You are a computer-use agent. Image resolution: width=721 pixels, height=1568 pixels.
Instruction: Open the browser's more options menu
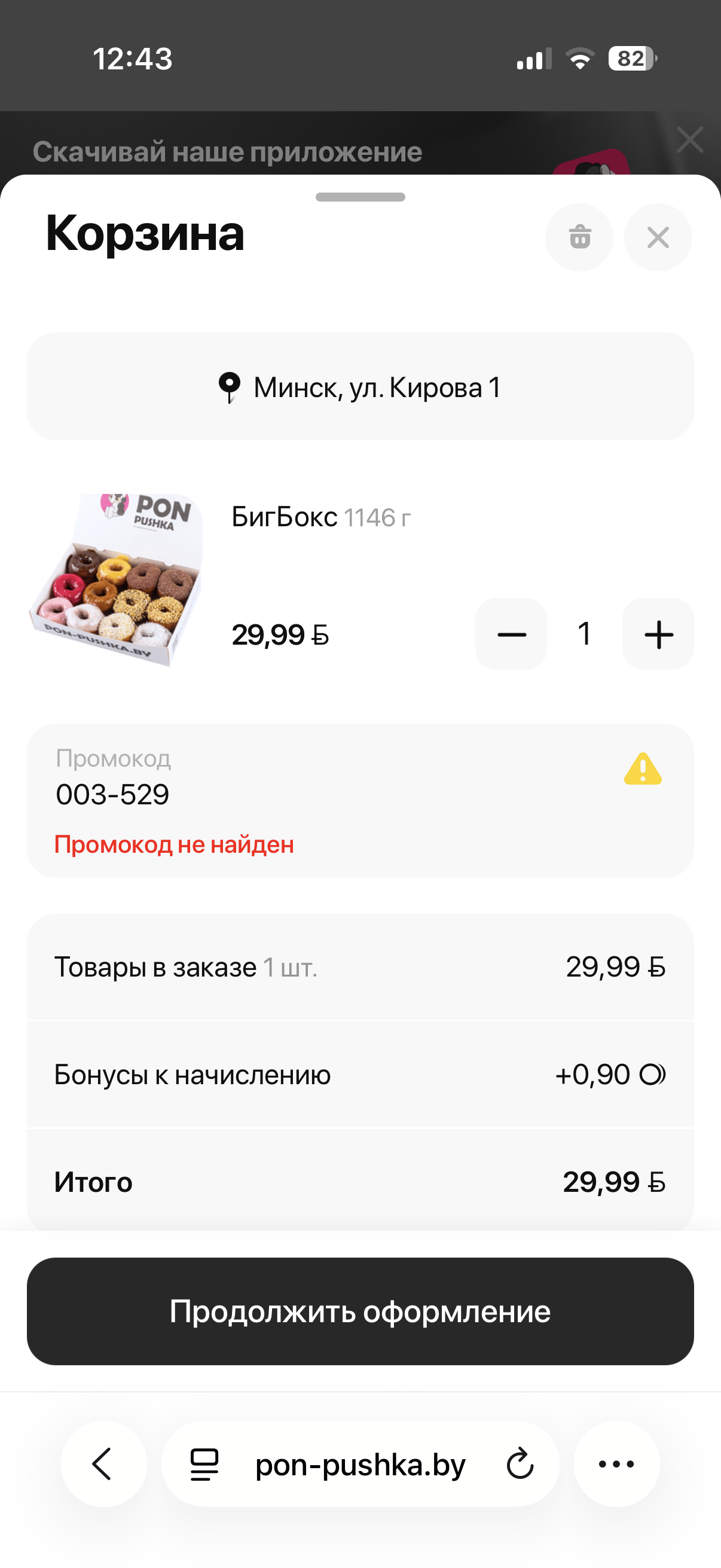click(617, 1463)
